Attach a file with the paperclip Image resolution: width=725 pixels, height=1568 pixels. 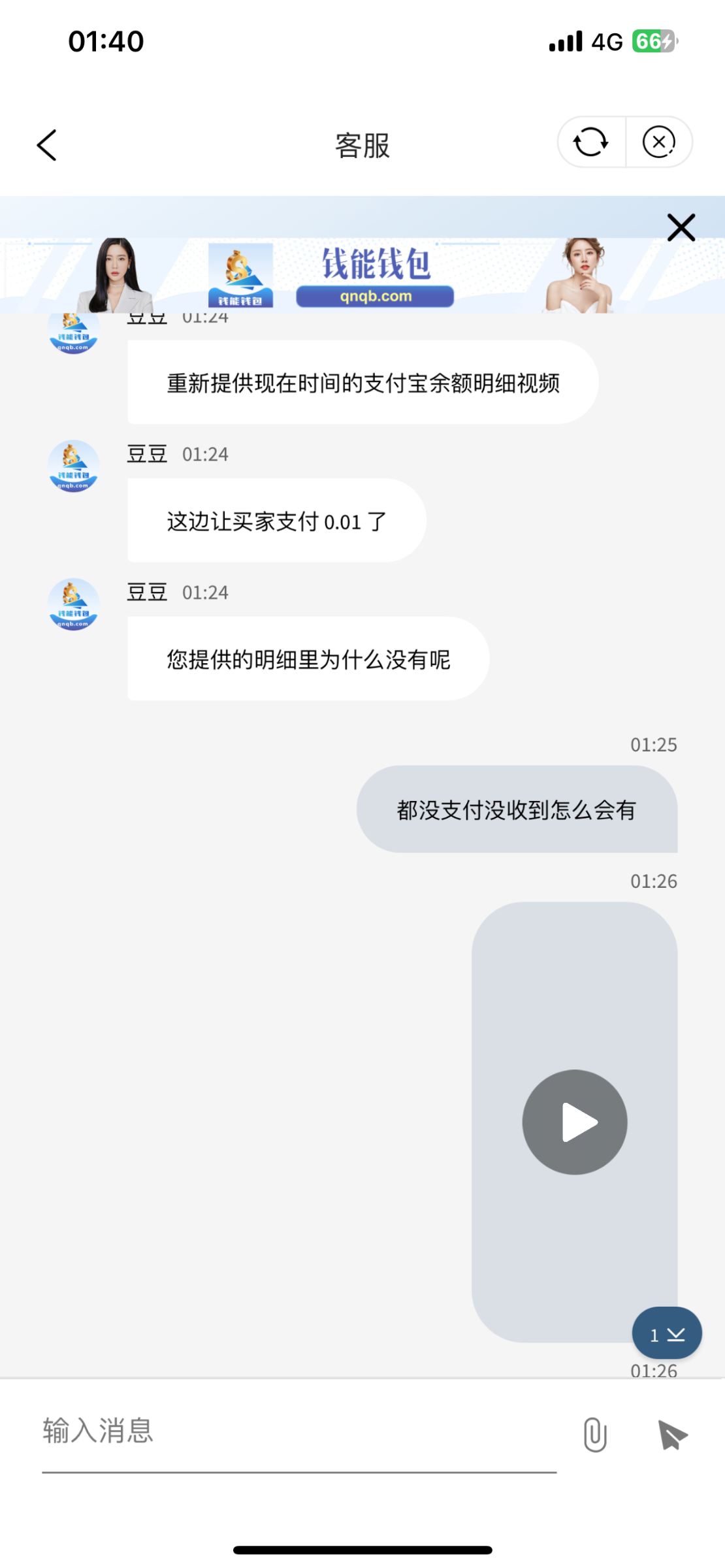(x=595, y=1434)
